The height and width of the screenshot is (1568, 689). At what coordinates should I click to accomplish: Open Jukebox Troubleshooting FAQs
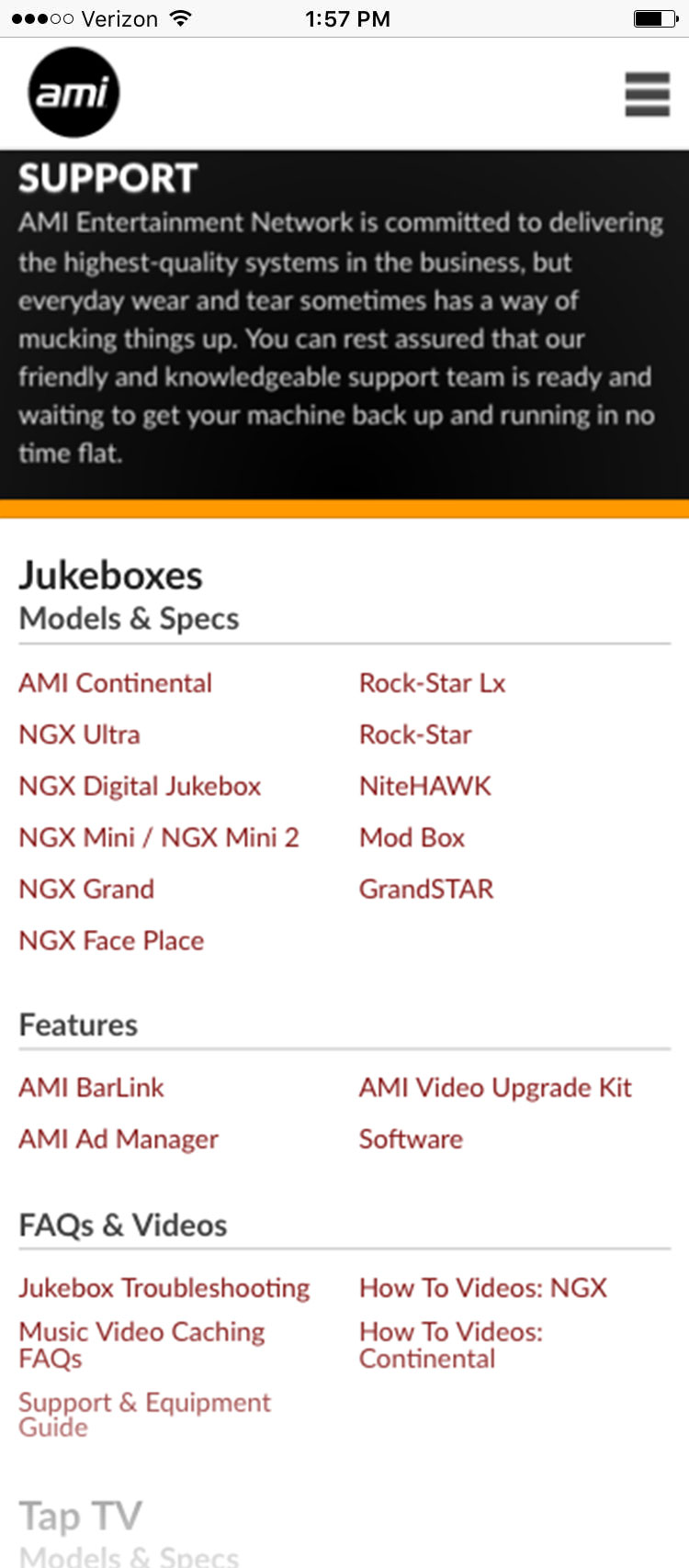[x=164, y=1287]
